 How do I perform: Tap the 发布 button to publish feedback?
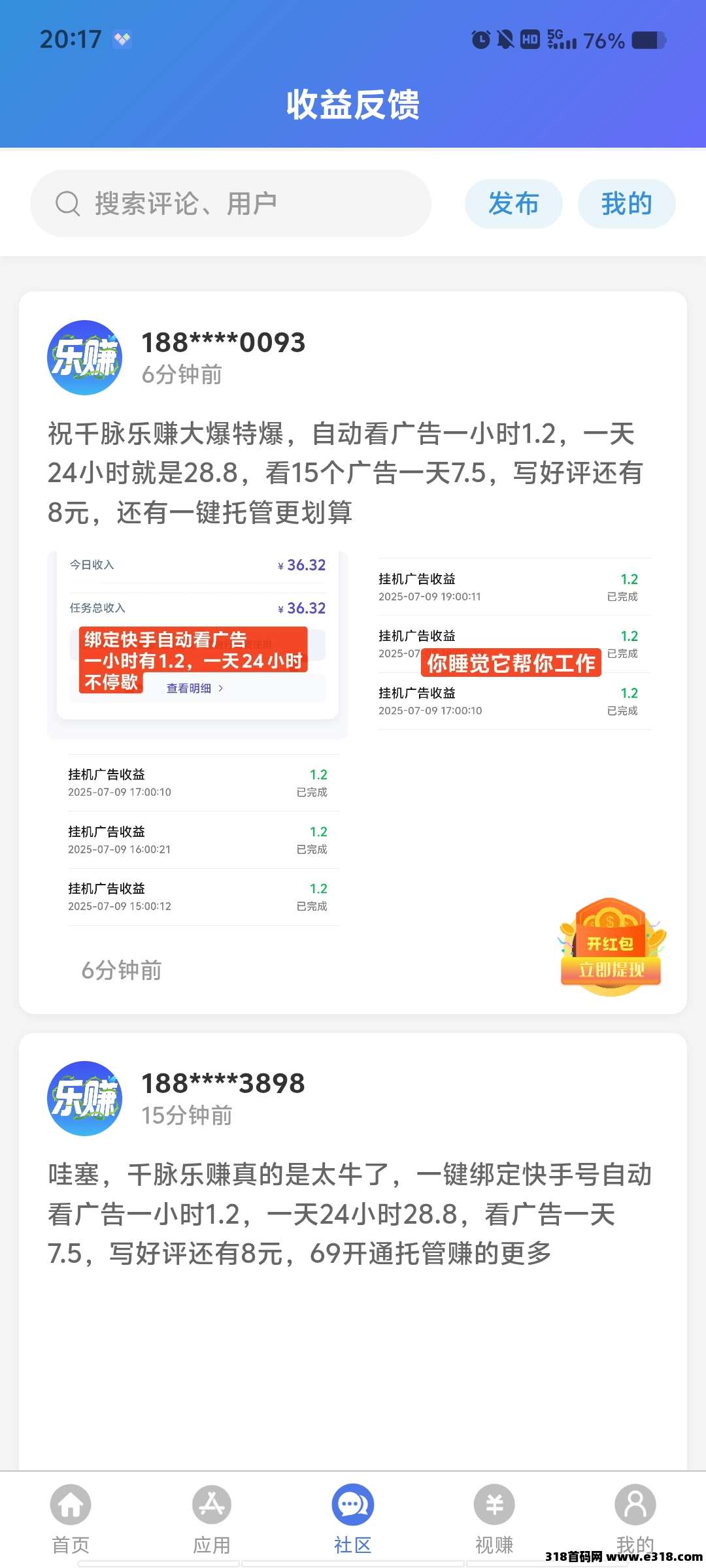tap(513, 204)
